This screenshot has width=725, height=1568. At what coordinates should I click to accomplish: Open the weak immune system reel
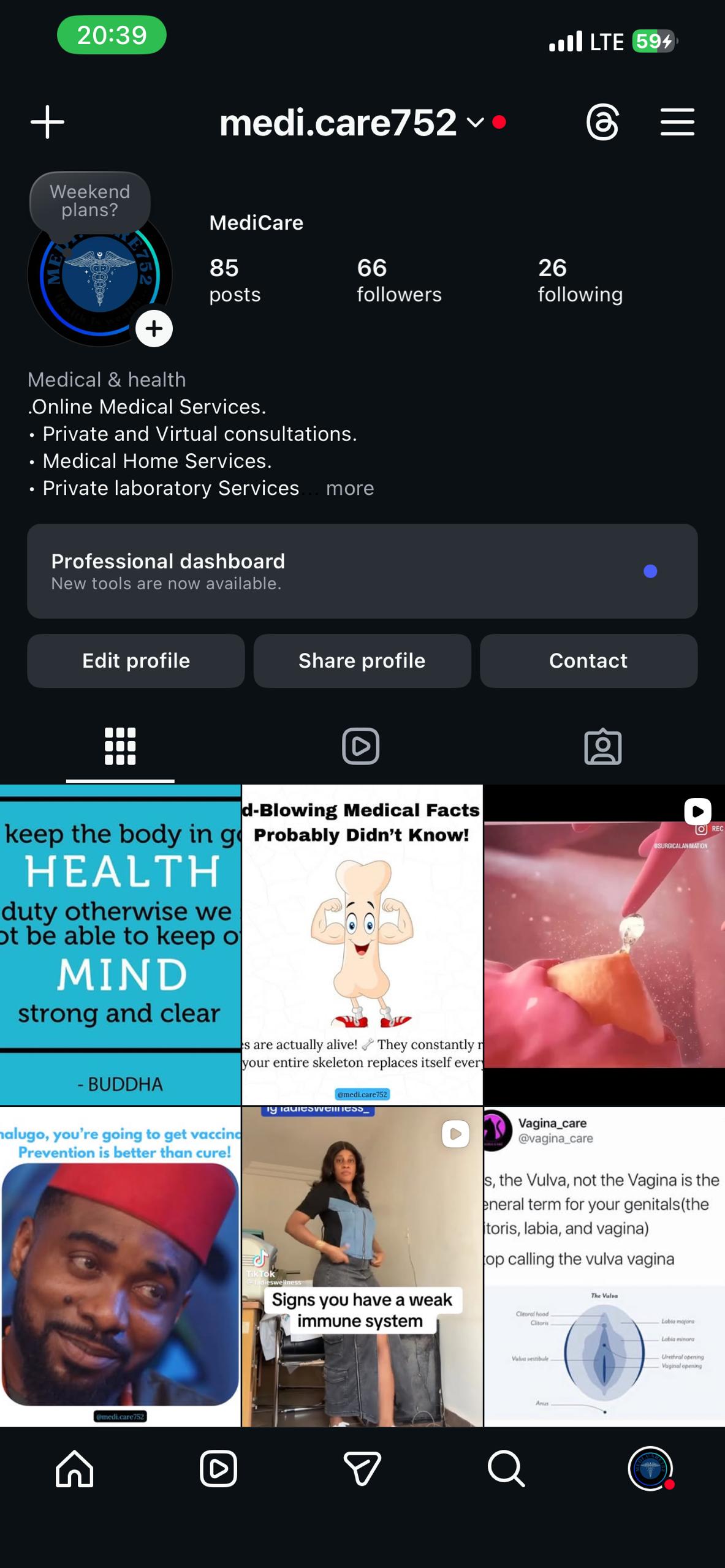362,1266
